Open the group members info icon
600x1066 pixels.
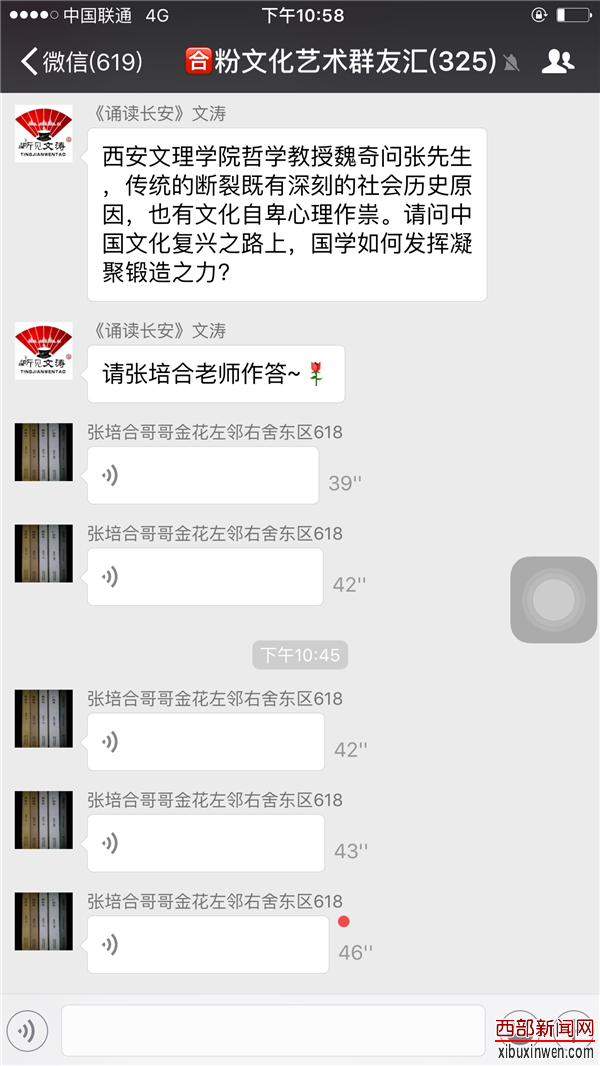[x=558, y=62]
